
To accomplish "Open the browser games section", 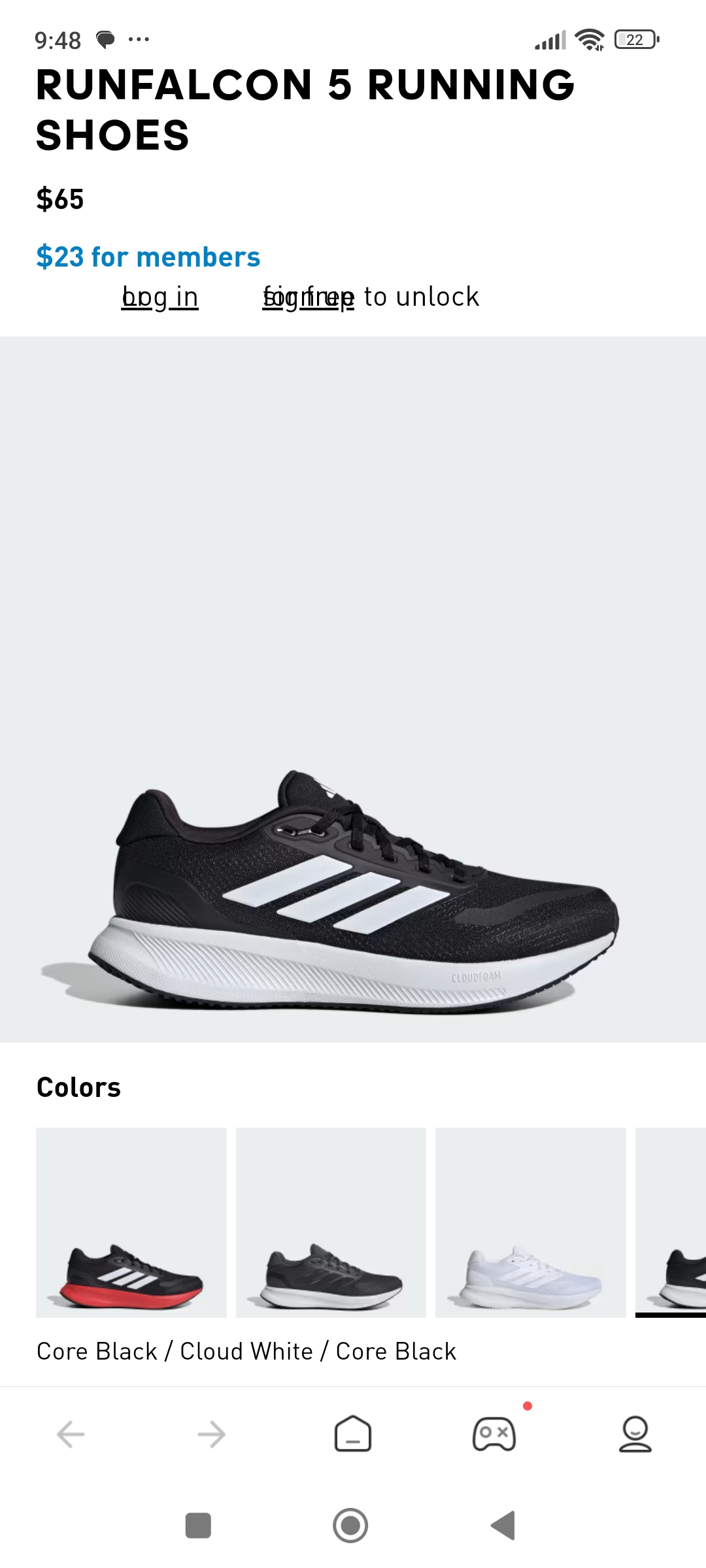I will click(x=494, y=1434).
